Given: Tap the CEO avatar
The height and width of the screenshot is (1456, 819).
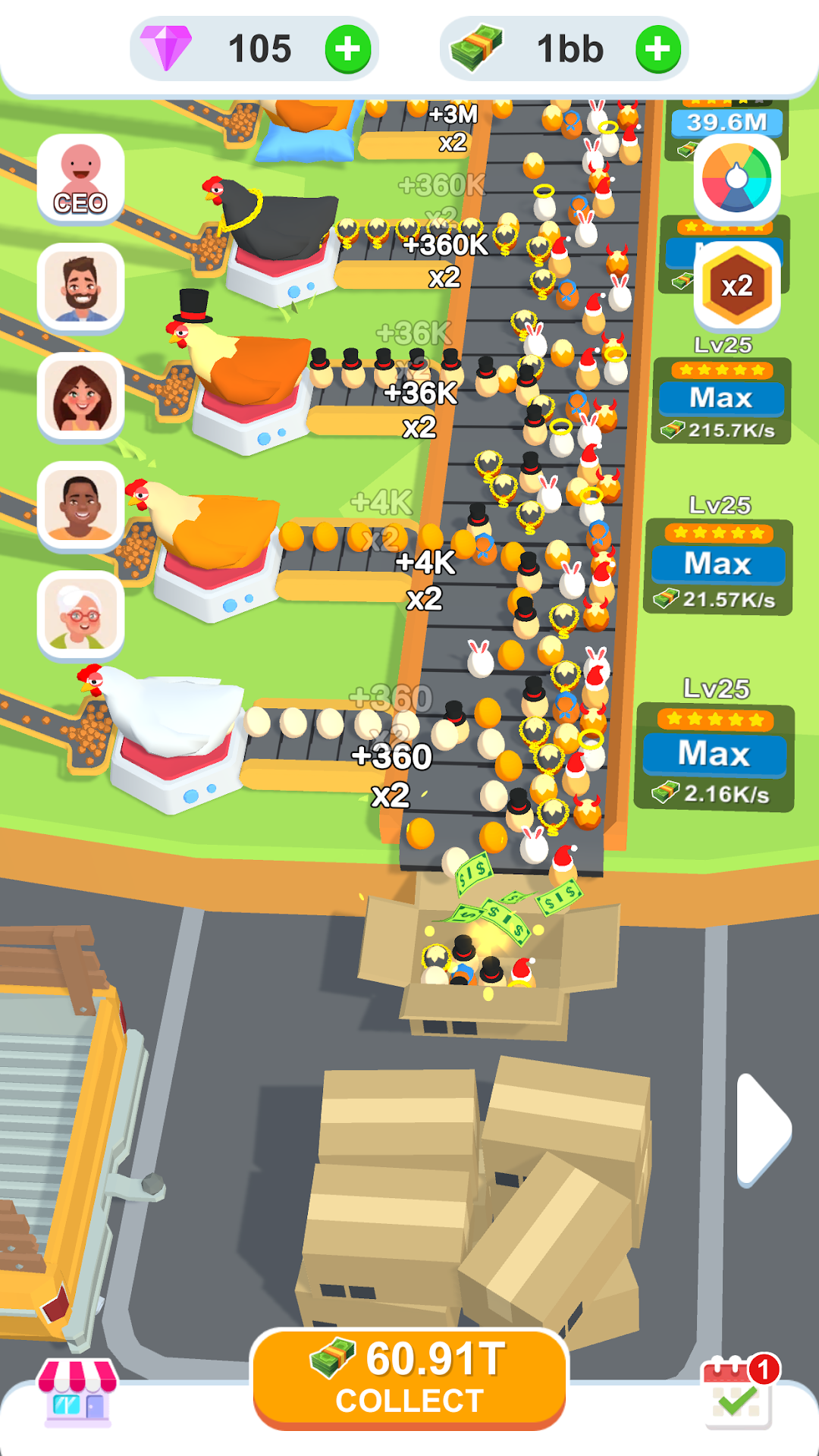Looking at the screenshot, I should pos(80,178).
